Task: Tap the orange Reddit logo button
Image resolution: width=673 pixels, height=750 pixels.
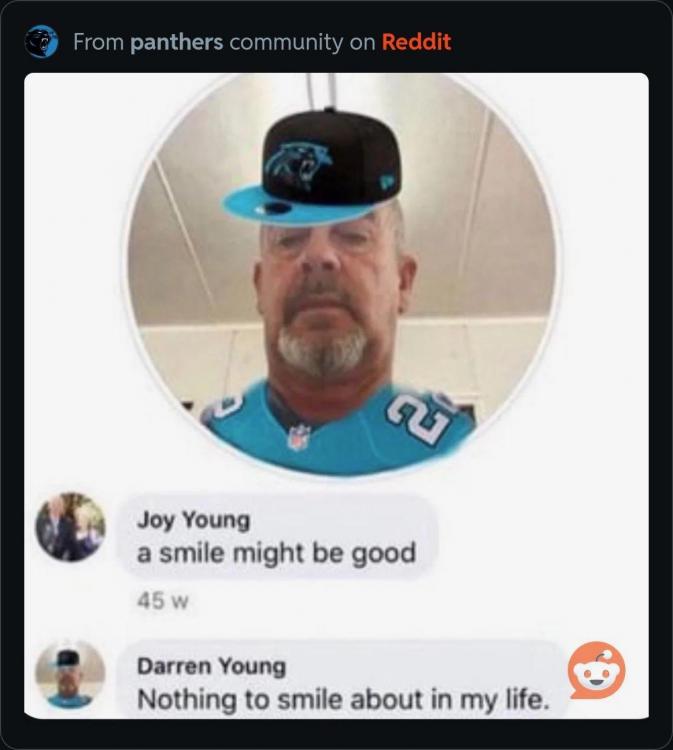Action: pos(597,670)
